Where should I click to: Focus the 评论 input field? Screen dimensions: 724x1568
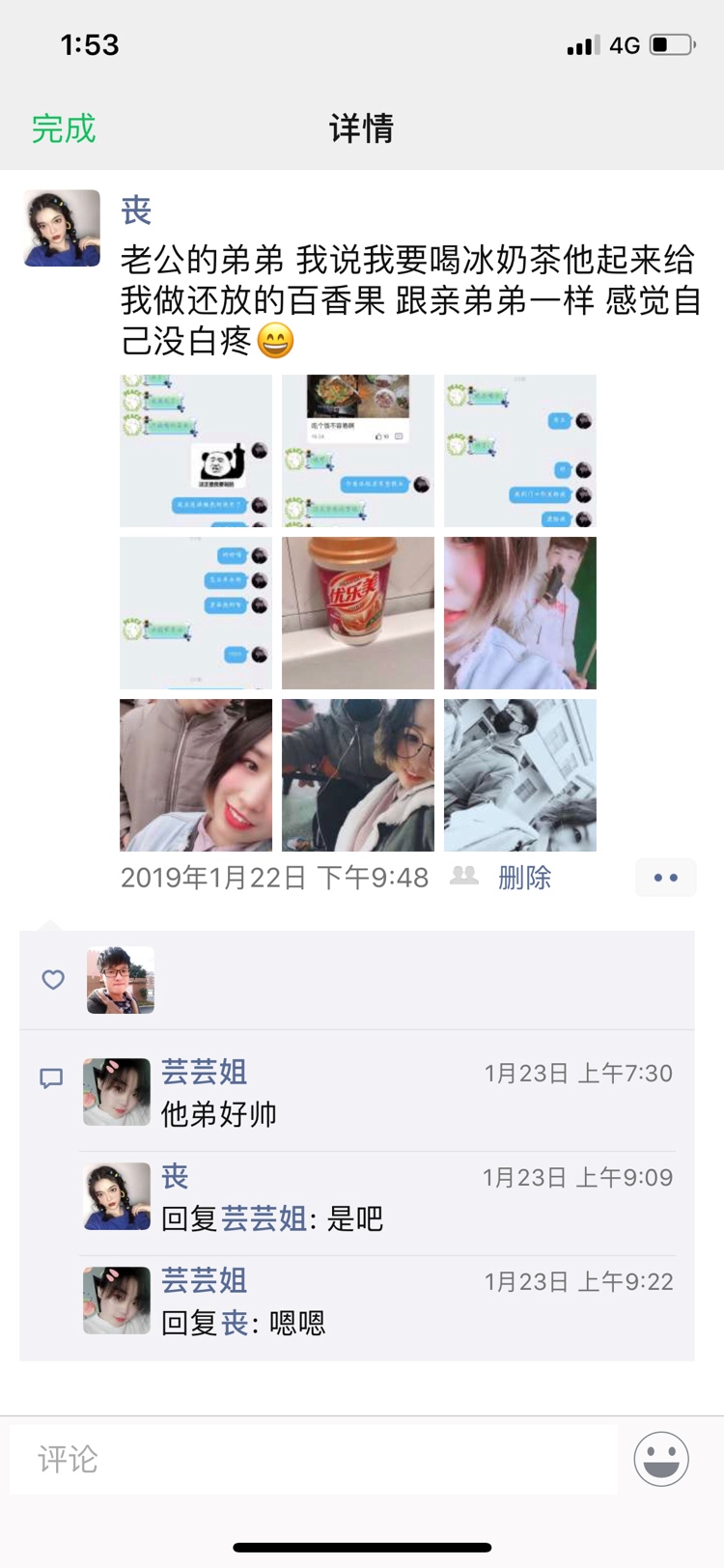314,1459
